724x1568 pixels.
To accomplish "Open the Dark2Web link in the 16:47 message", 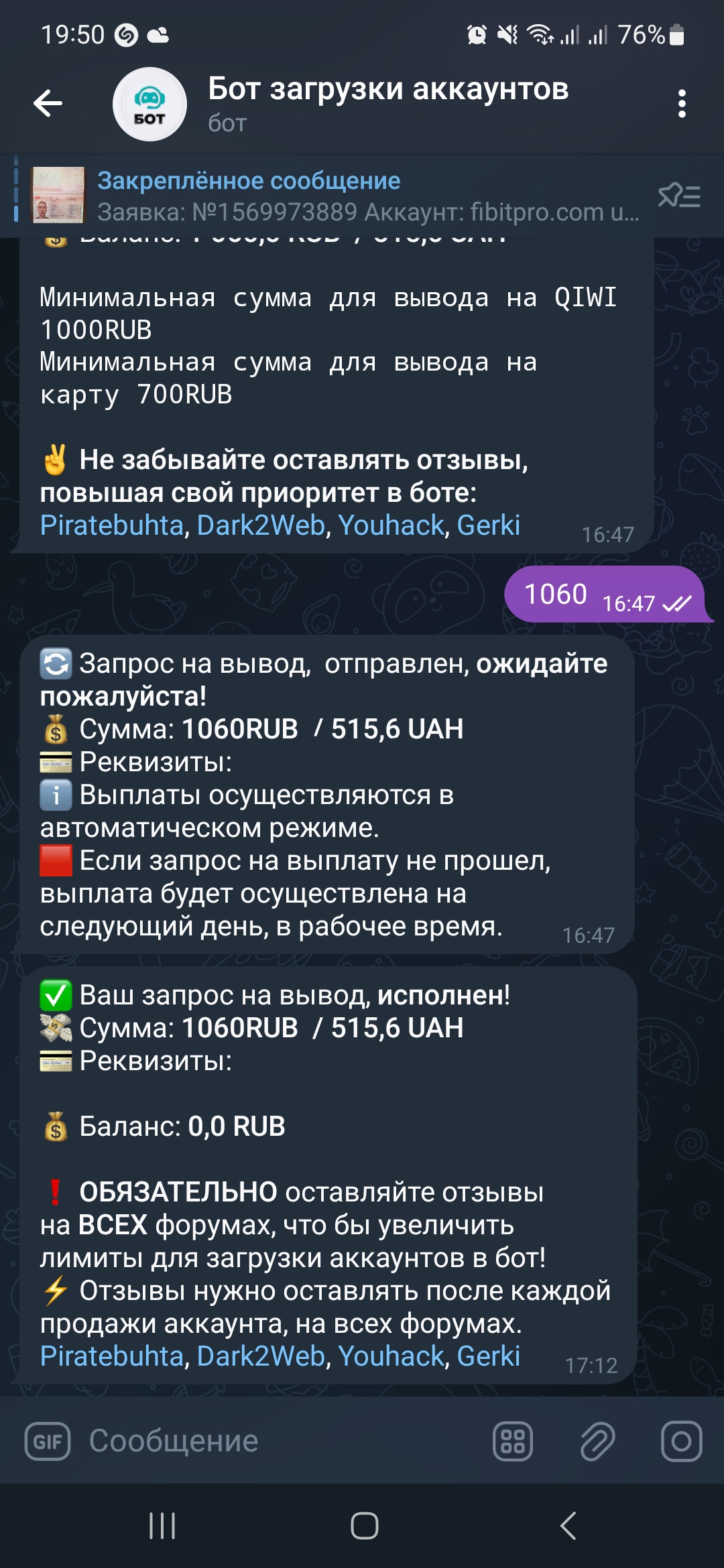I will coord(261,525).
